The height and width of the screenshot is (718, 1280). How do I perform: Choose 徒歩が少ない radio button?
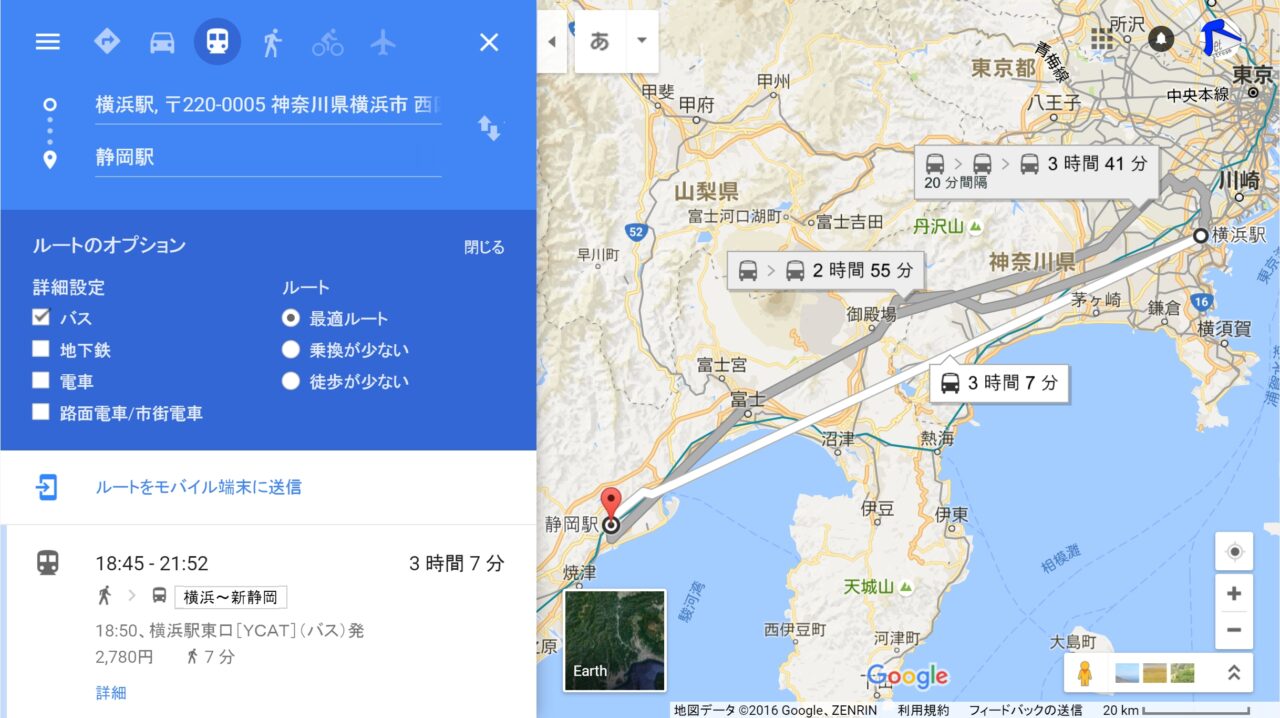click(x=291, y=381)
